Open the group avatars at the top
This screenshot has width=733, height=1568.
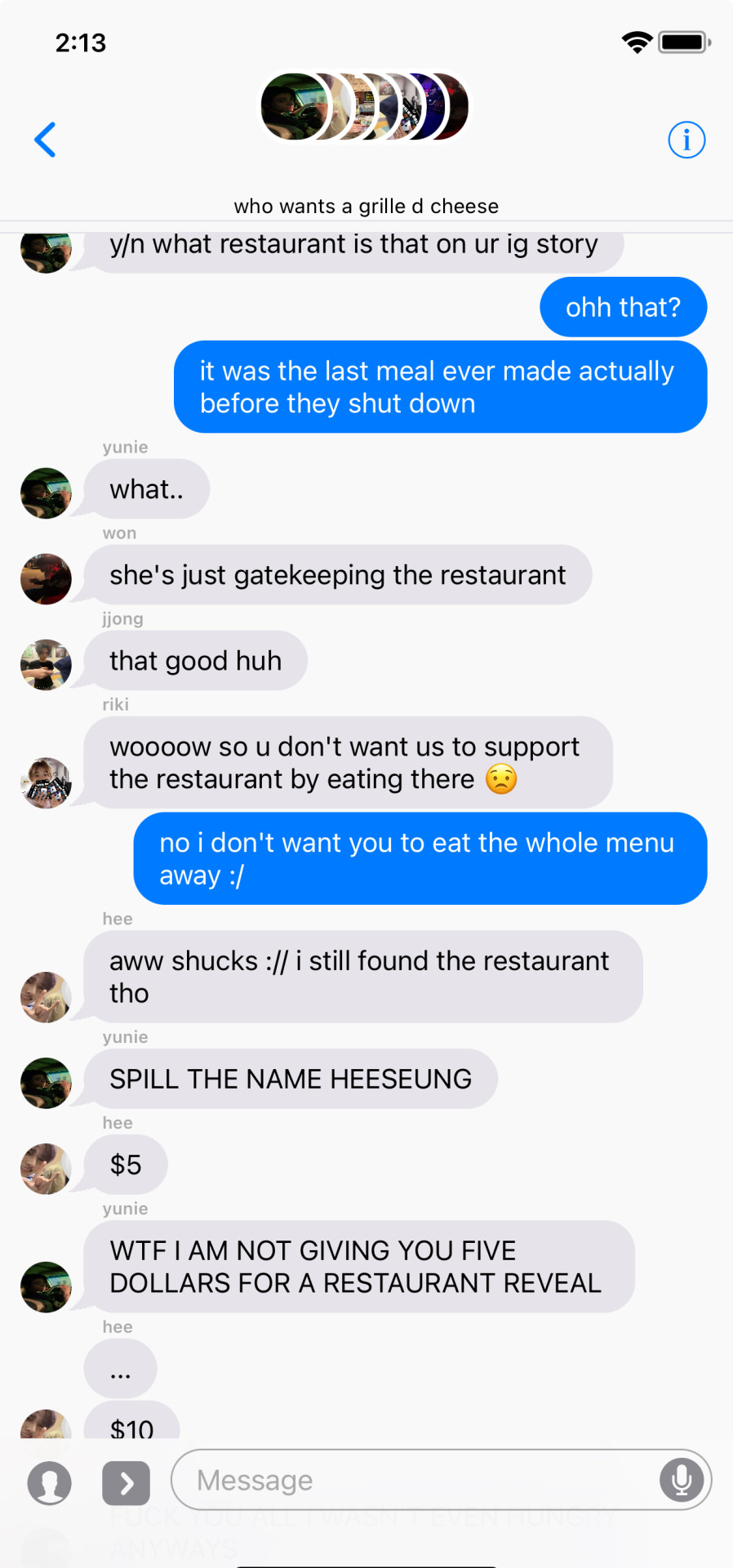[365, 107]
